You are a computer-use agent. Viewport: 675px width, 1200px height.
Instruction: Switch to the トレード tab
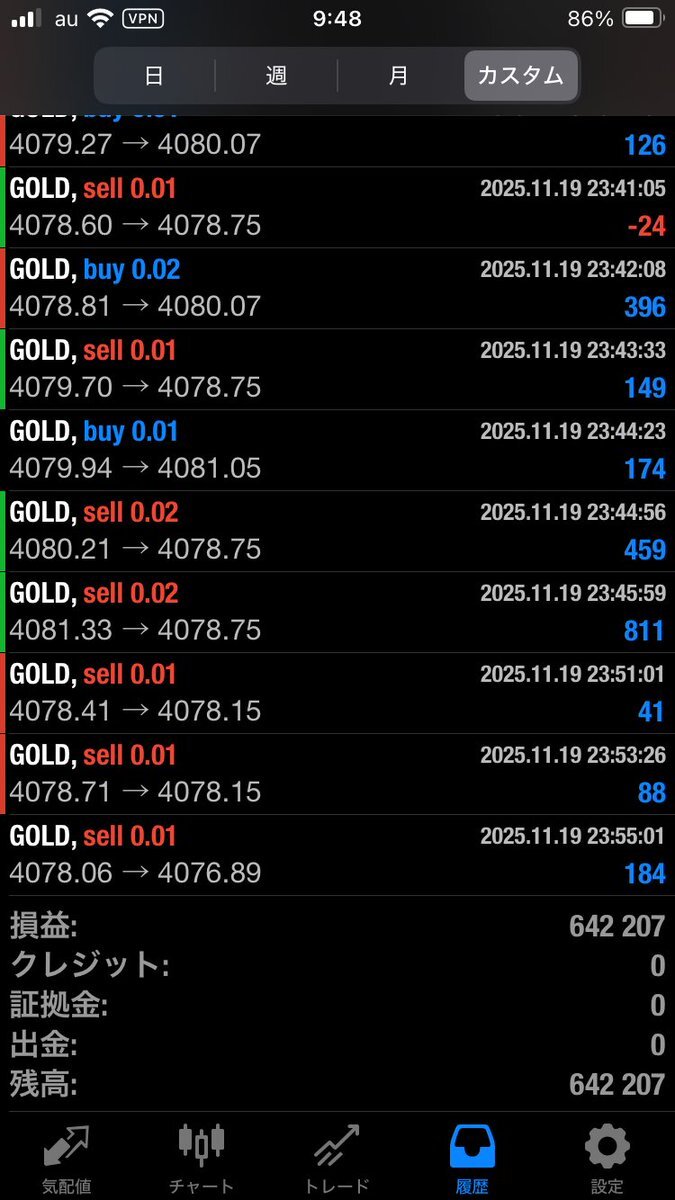coord(336,1157)
